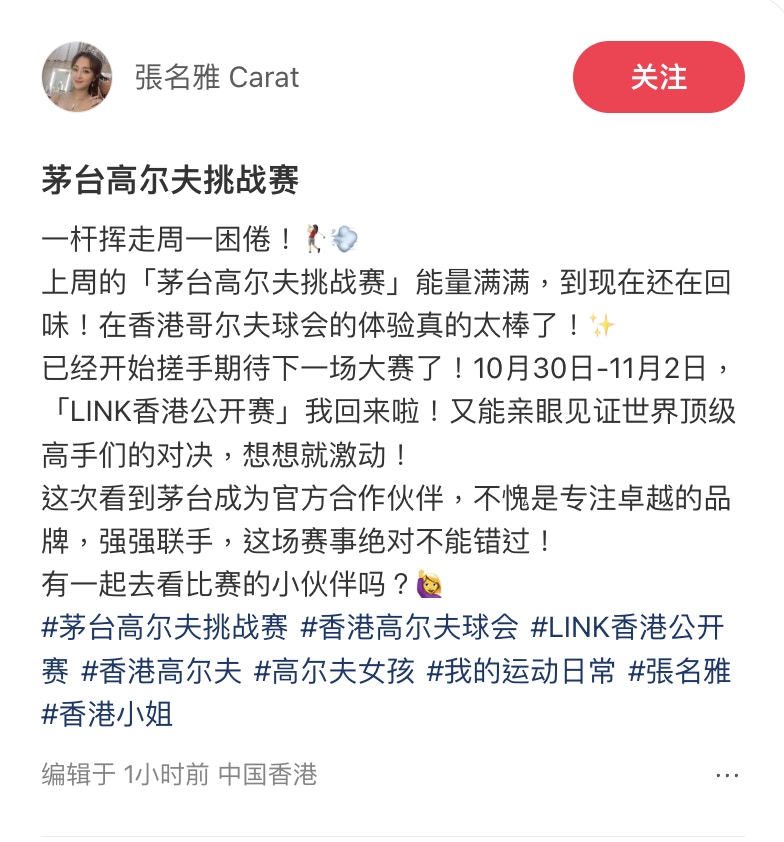Open the #香港小姐 hashtag
This screenshot has width=784, height=842.
(108, 714)
